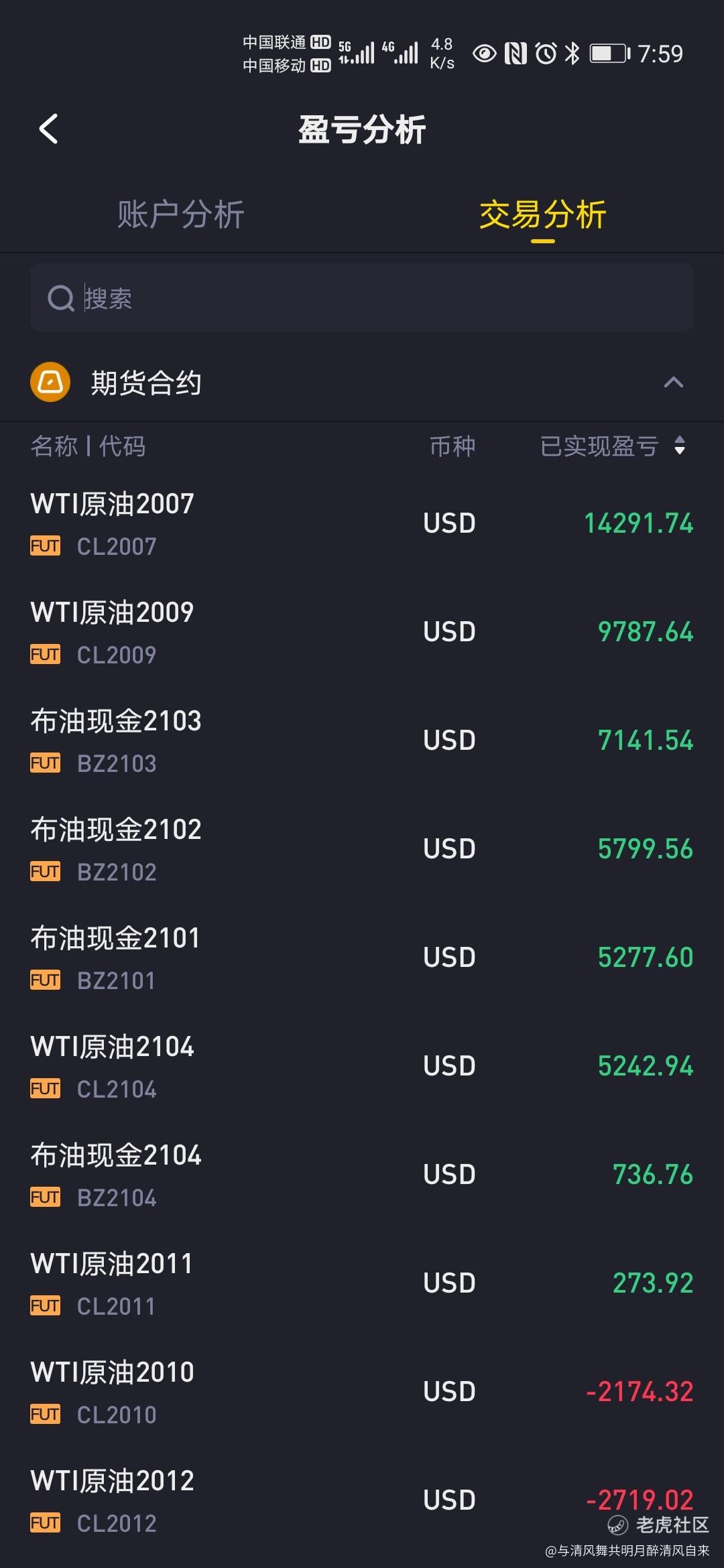
Task: View details for 布油现金2102 BZ2102
Action: pos(362,849)
